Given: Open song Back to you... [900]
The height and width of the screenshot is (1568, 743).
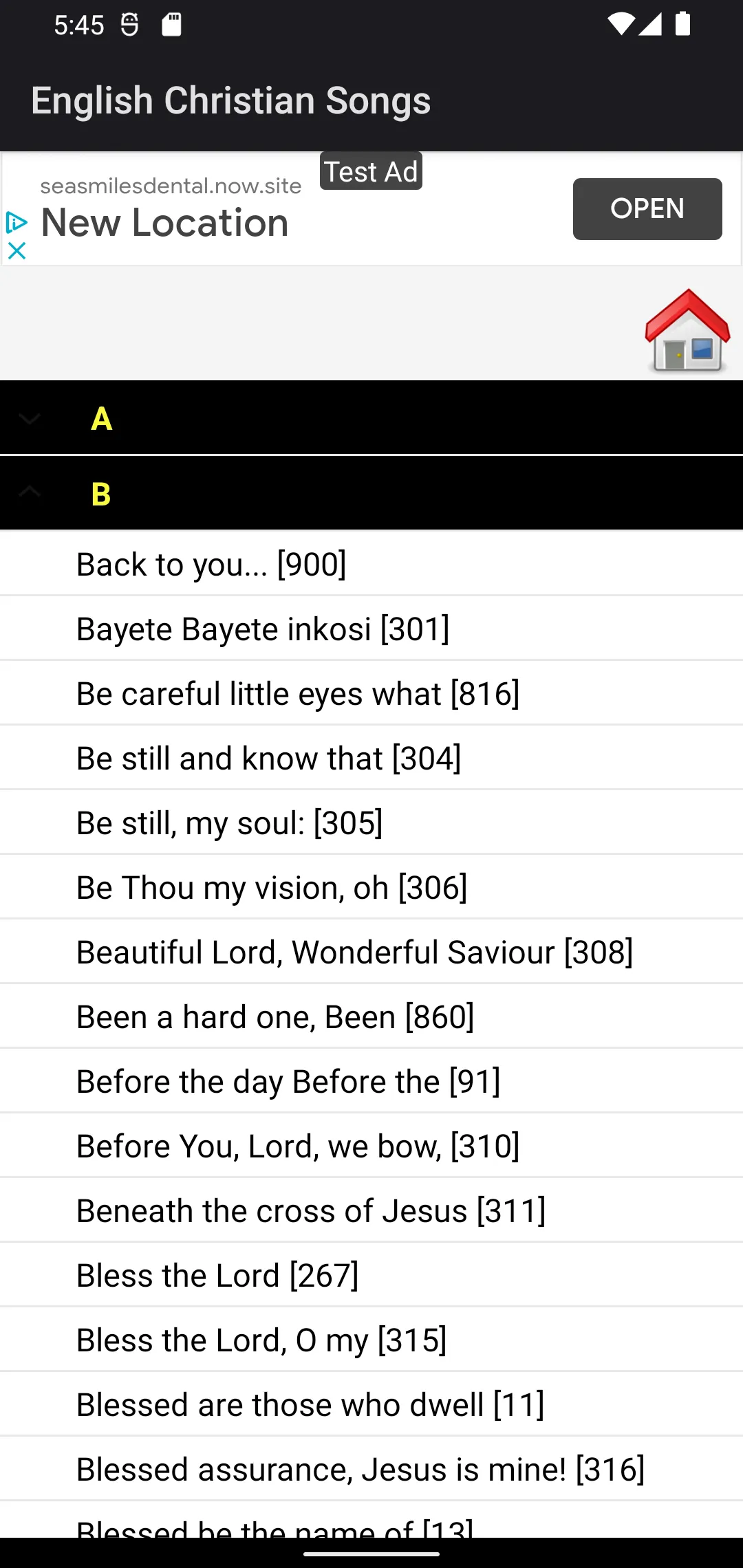Looking at the screenshot, I should point(371,564).
